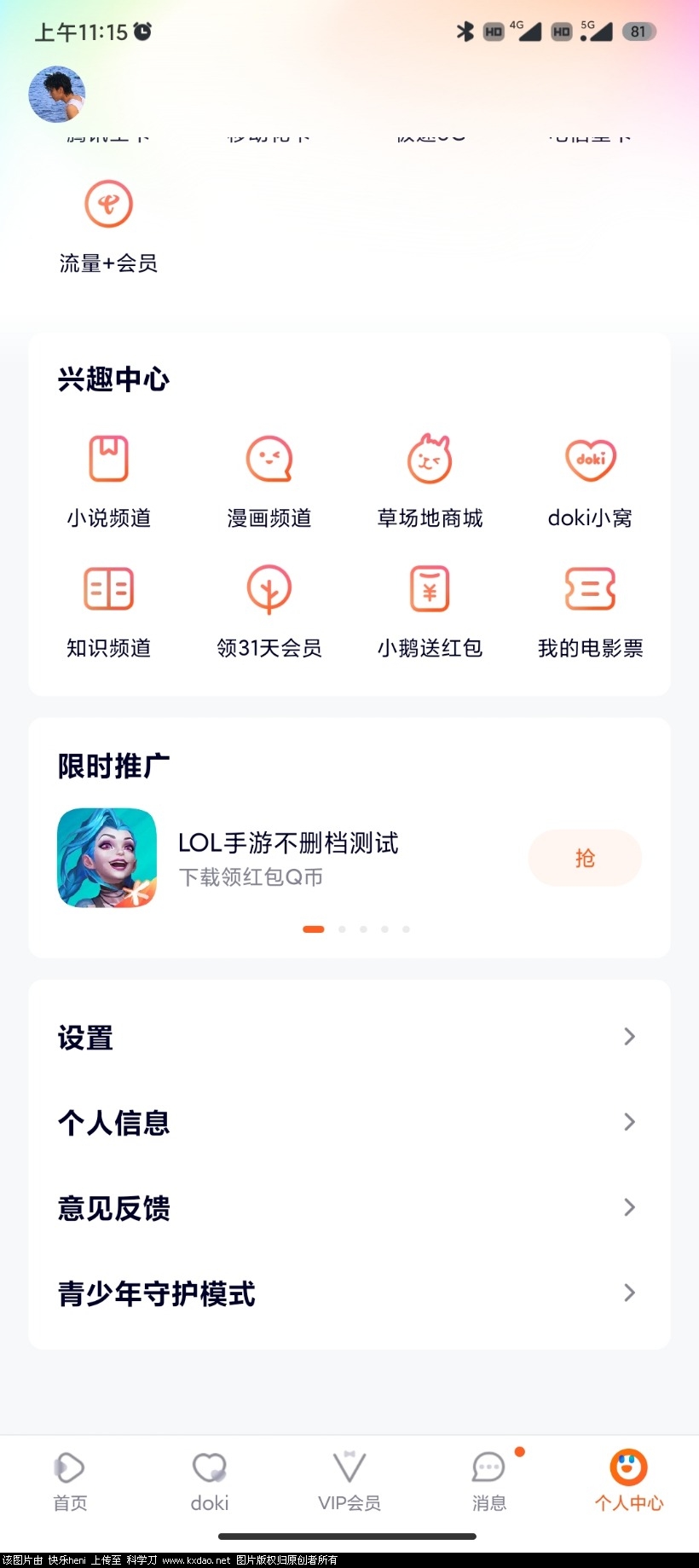Viewport: 699px width, 1568px height.
Task: Open the 设置 row
Action: tap(349, 1037)
